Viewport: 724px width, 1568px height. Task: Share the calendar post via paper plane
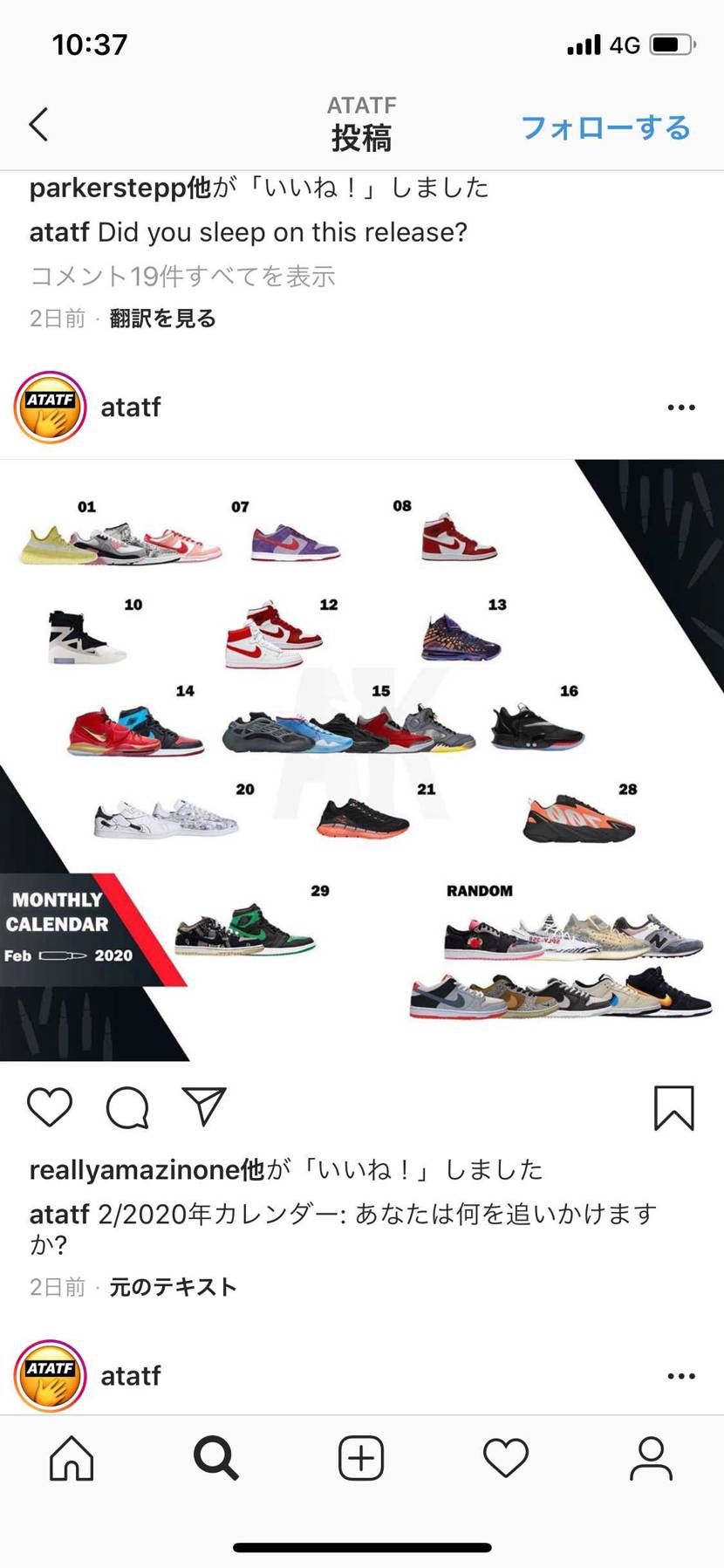pos(204,1106)
